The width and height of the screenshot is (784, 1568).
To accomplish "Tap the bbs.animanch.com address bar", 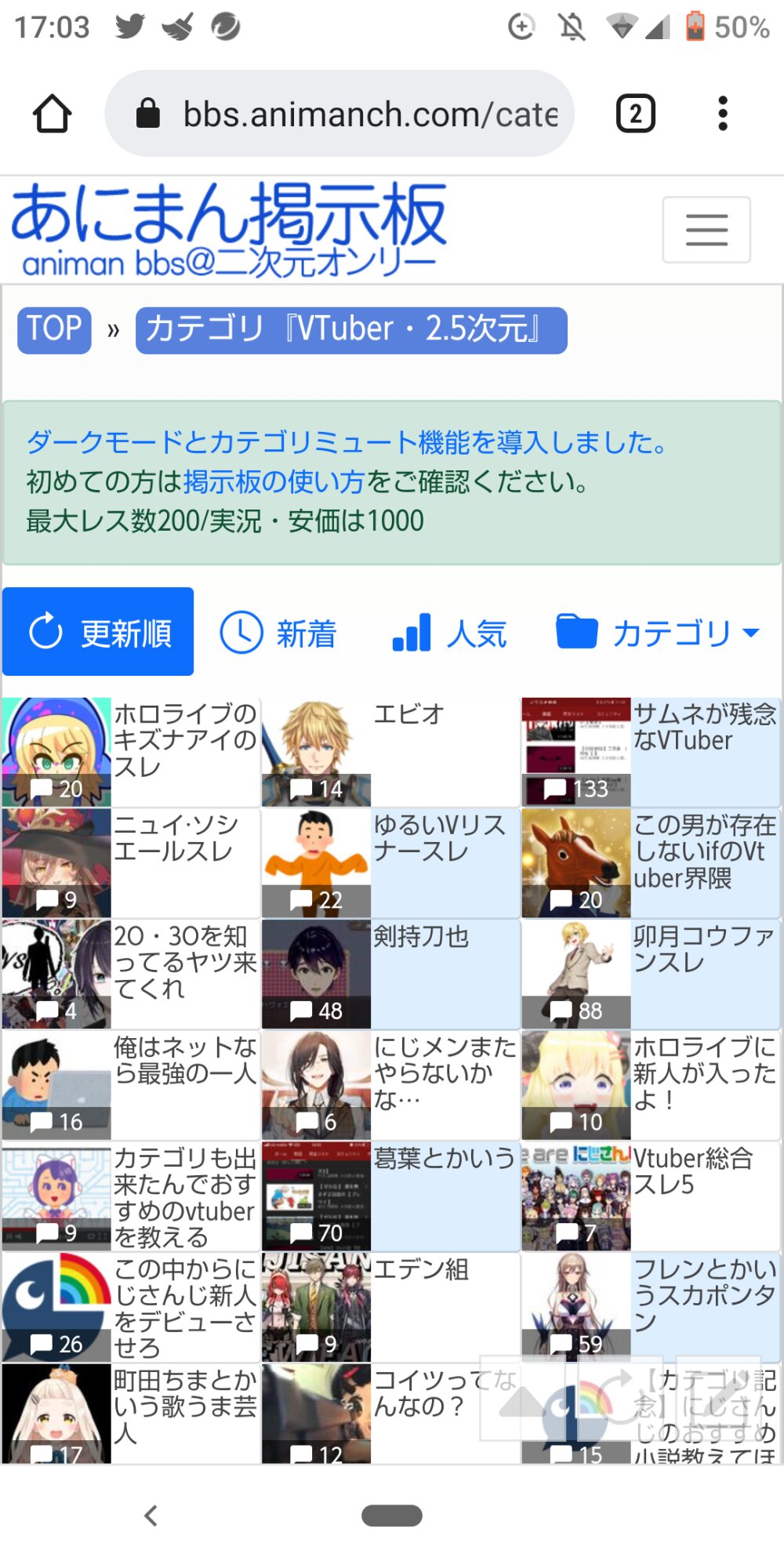I will [x=339, y=114].
